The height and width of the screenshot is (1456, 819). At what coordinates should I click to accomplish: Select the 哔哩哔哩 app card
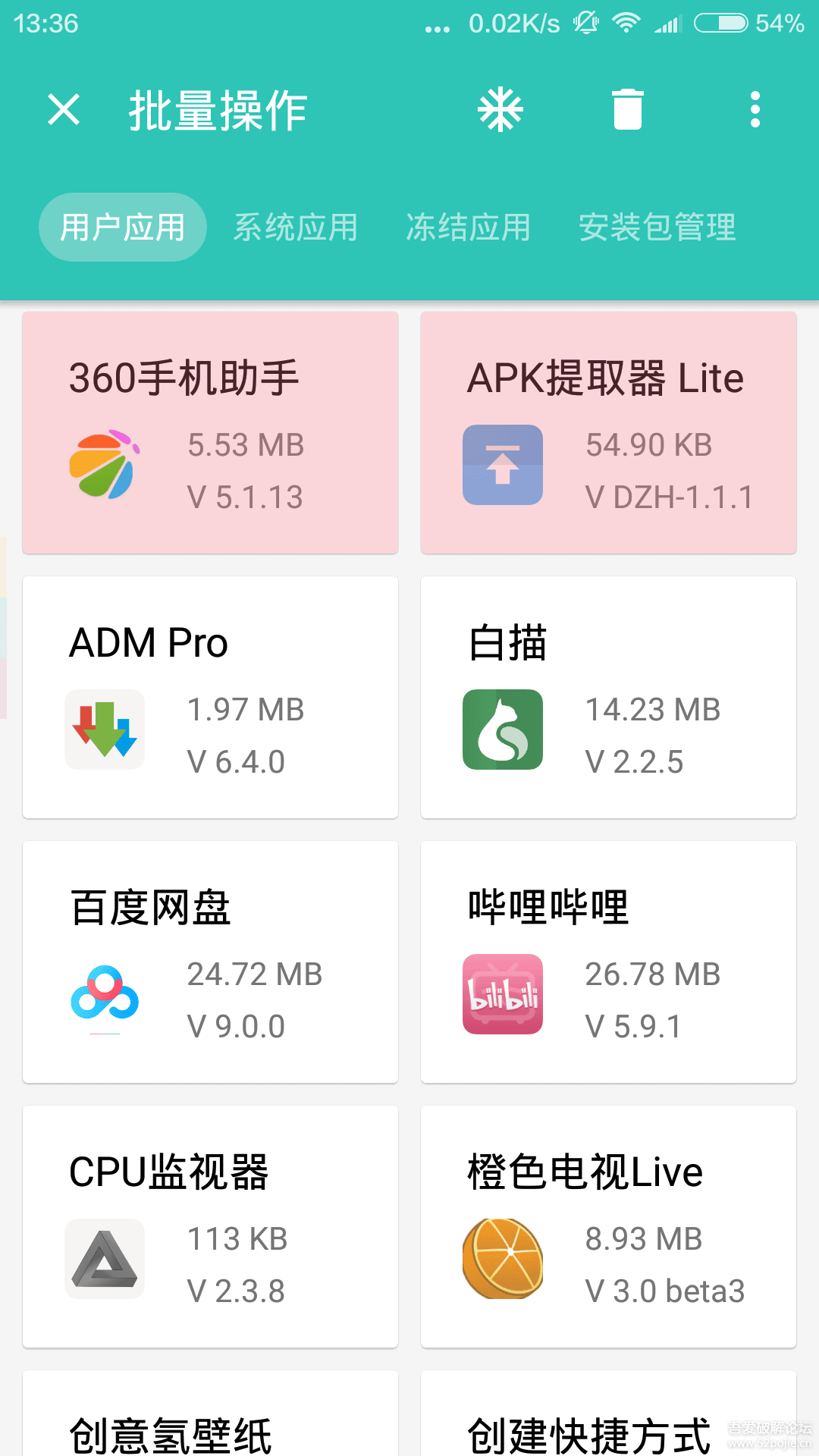(x=608, y=962)
